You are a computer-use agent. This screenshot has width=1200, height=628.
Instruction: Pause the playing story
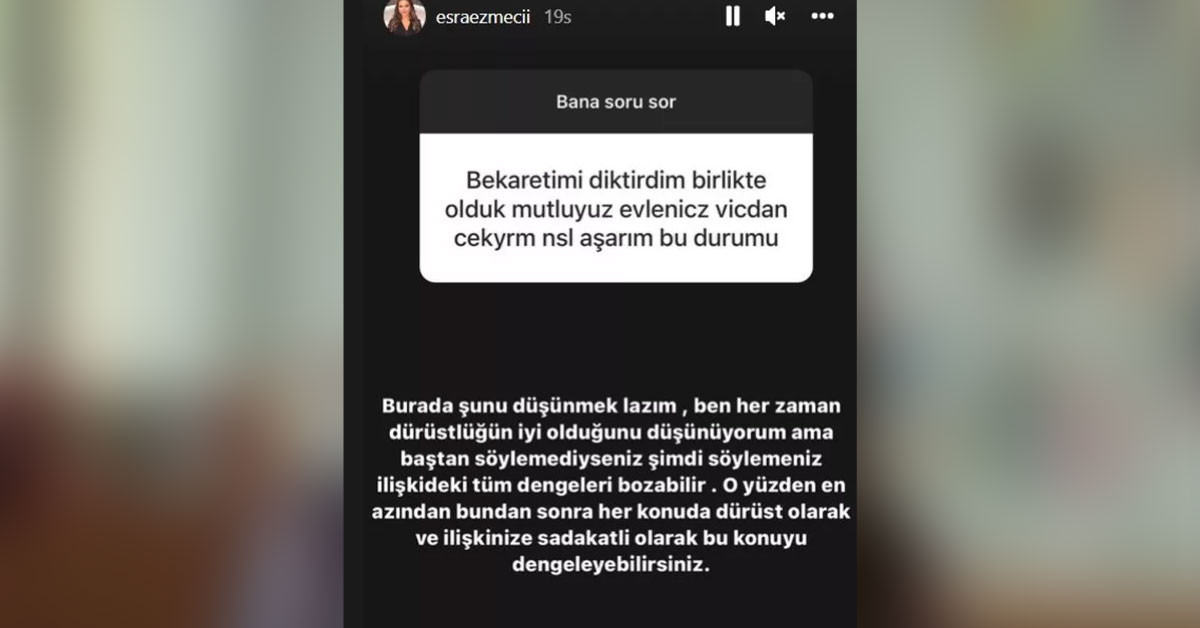point(732,17)
